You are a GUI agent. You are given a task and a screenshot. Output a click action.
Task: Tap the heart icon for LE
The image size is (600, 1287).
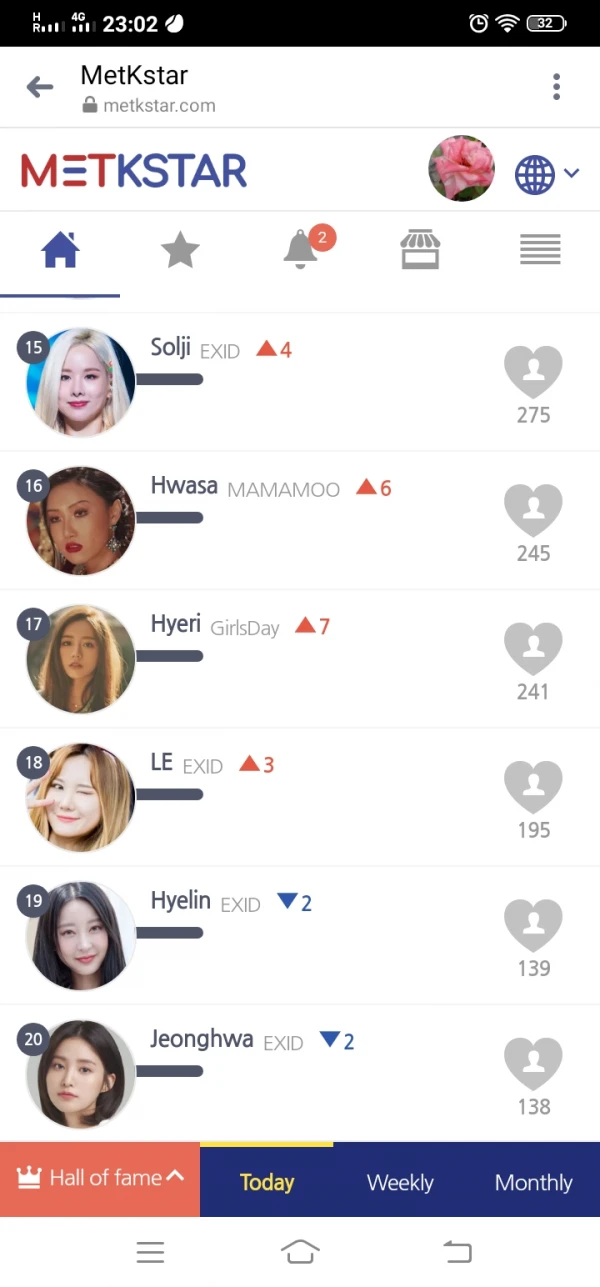pyautogui.click(x=533, y=787)
